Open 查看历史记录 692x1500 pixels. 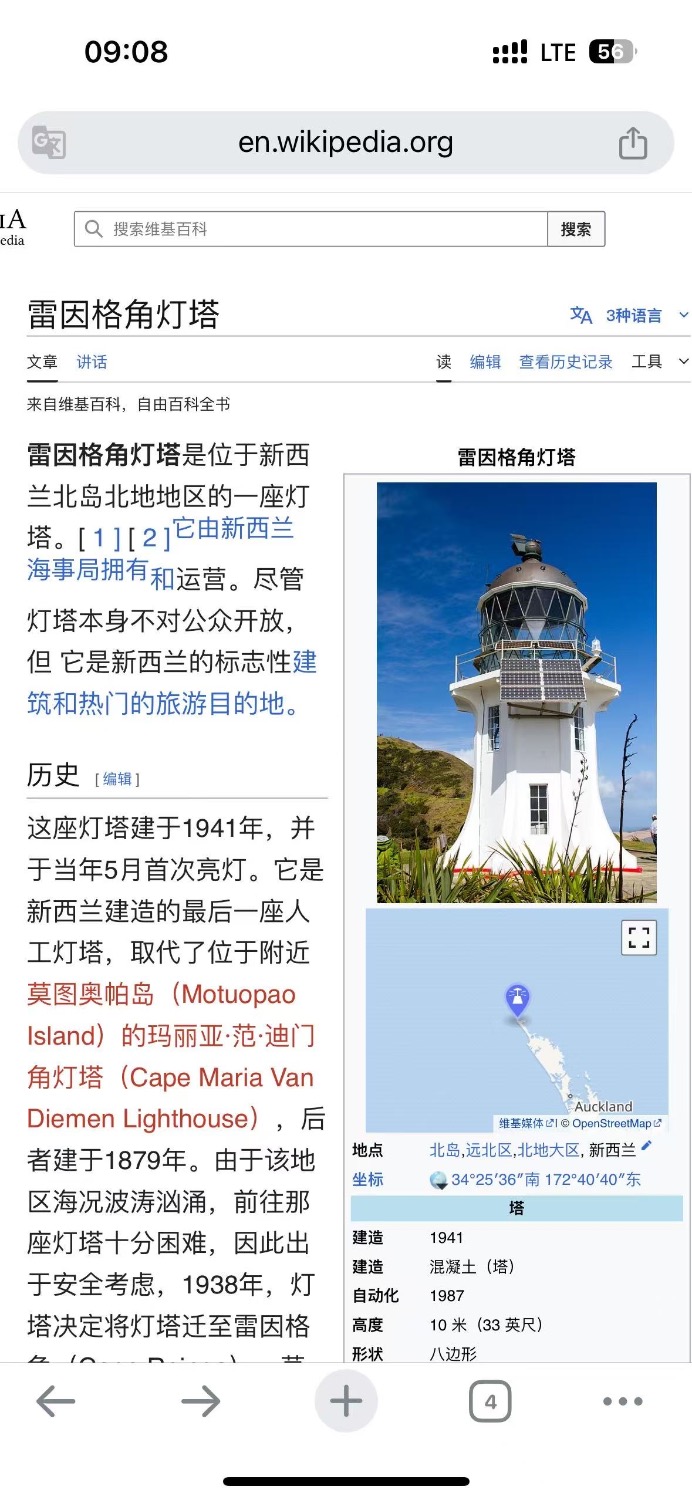coord(565,362)
